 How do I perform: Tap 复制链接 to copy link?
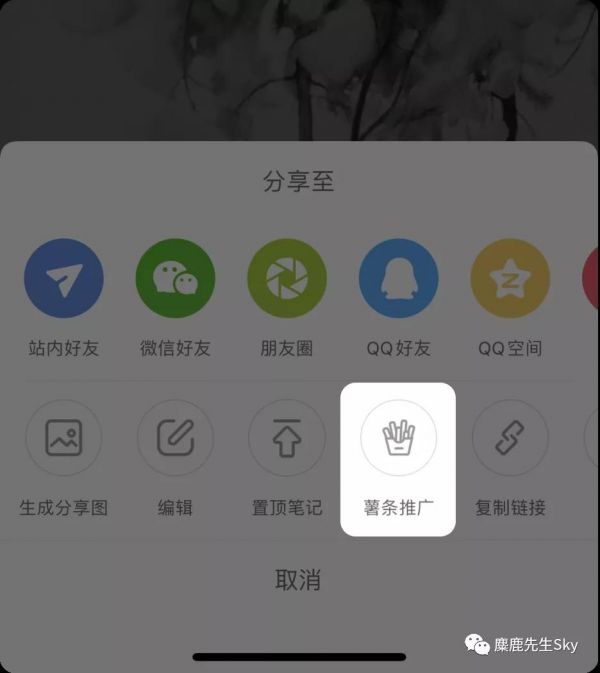(x=510, y=438)
